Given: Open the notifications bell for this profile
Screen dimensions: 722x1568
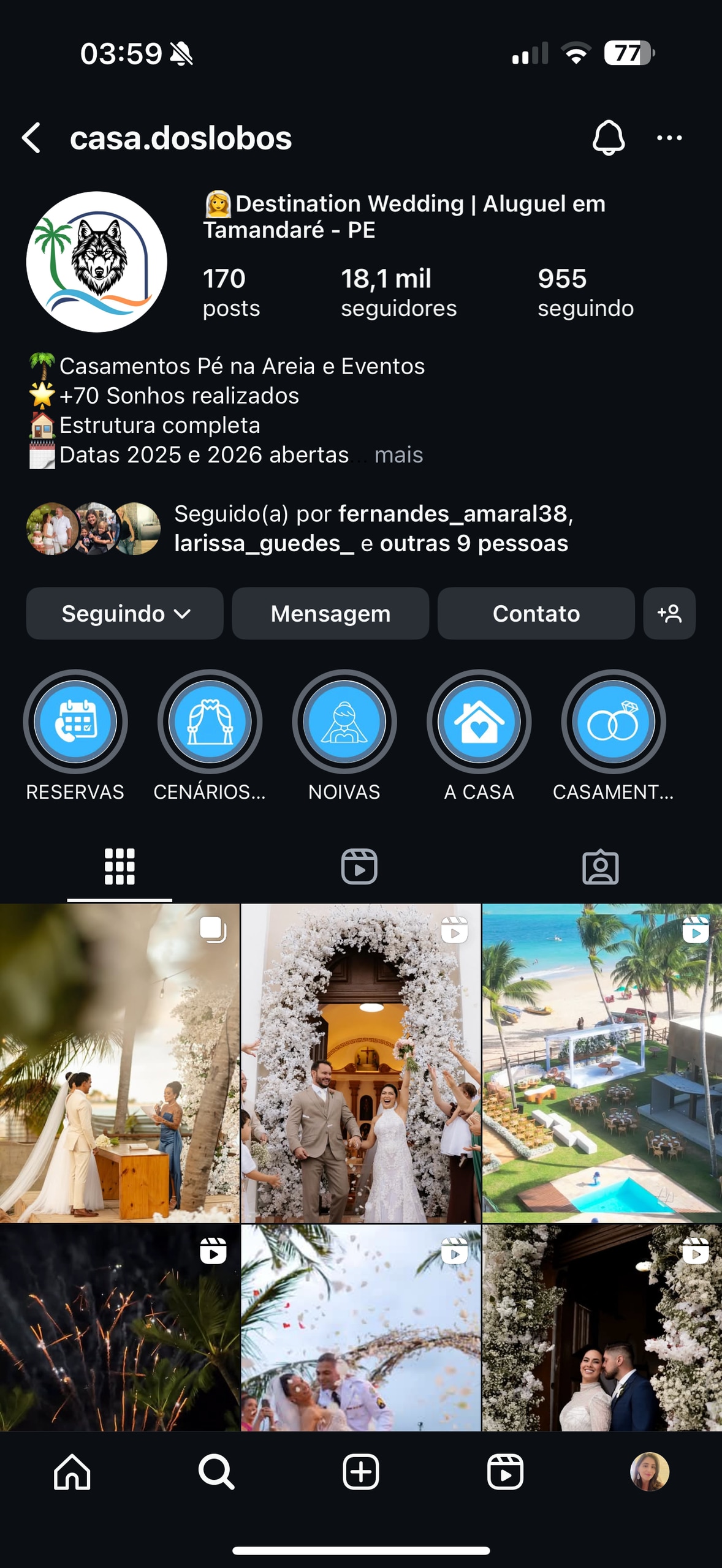Looking at the screenshot, I should pyautogui.click(x=608, y=138).
